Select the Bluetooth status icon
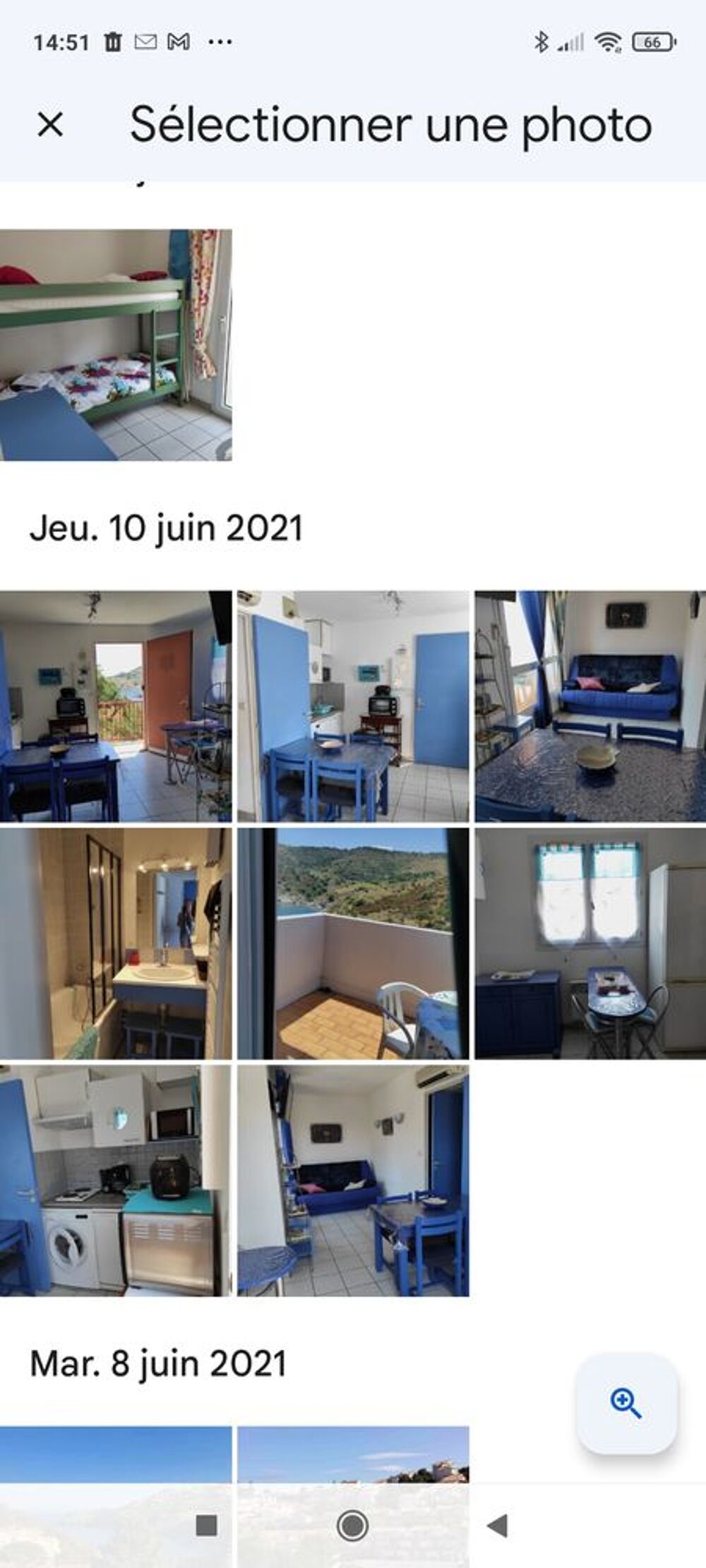The image size is (706, 1568). tap(542, 41)
